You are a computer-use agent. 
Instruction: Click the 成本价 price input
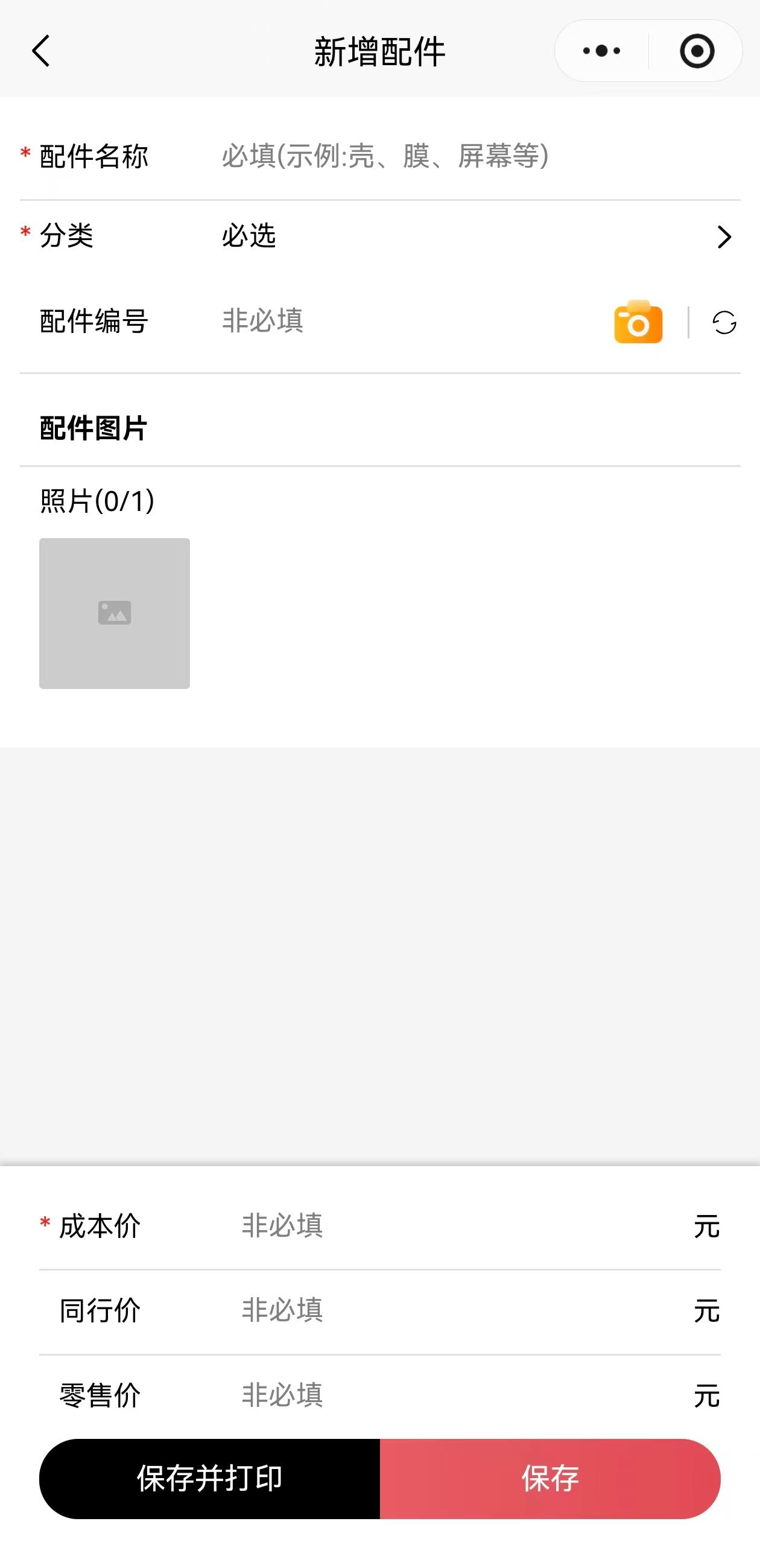point(396,1227)
